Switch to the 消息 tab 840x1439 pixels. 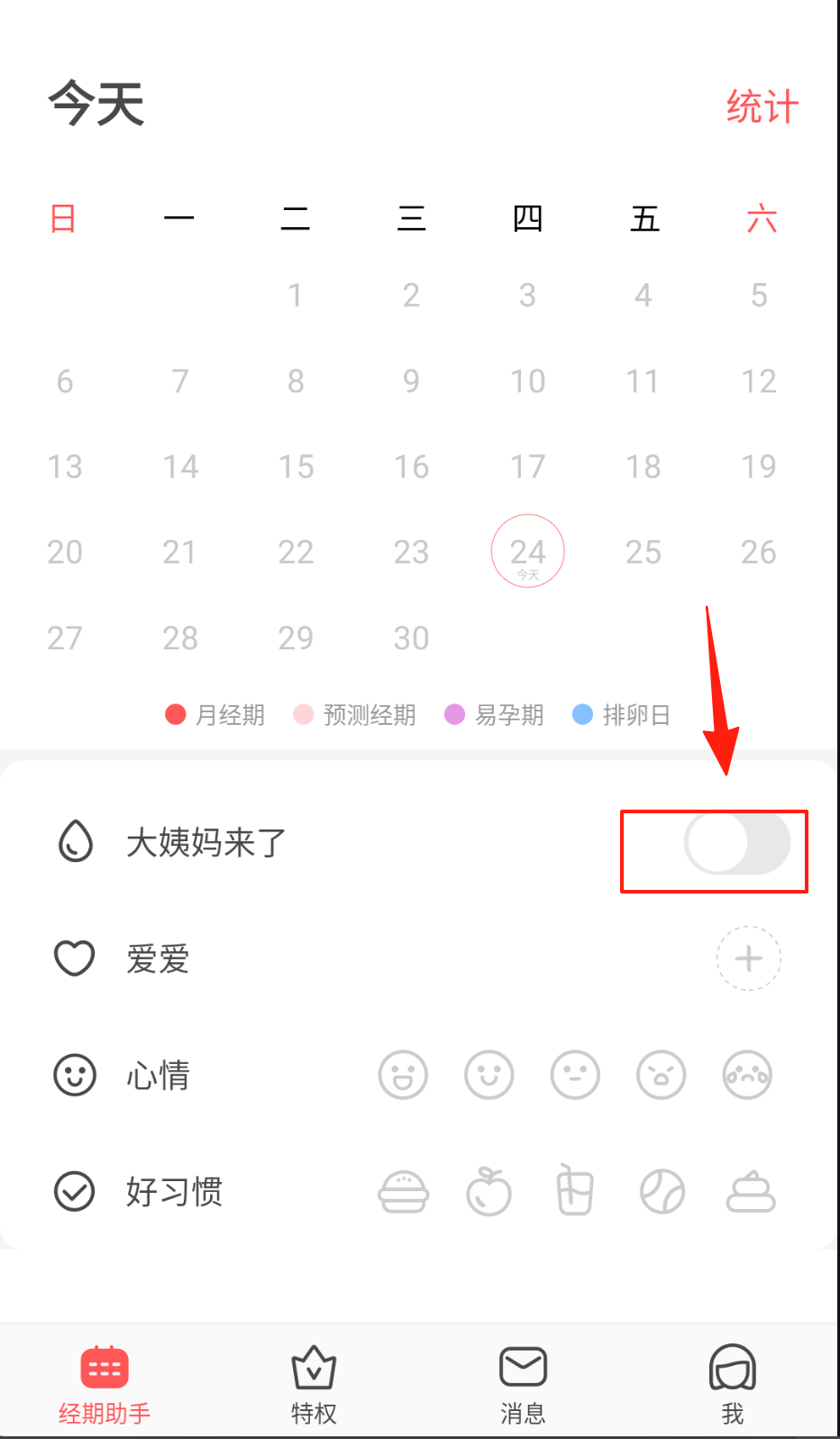click(x=523, y=1384)
